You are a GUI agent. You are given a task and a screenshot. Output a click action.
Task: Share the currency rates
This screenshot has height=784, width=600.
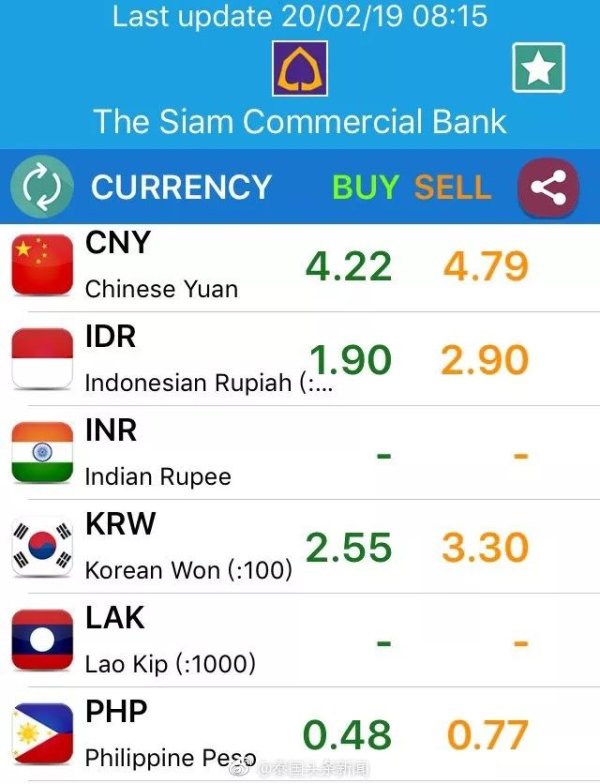coord(548,188)
